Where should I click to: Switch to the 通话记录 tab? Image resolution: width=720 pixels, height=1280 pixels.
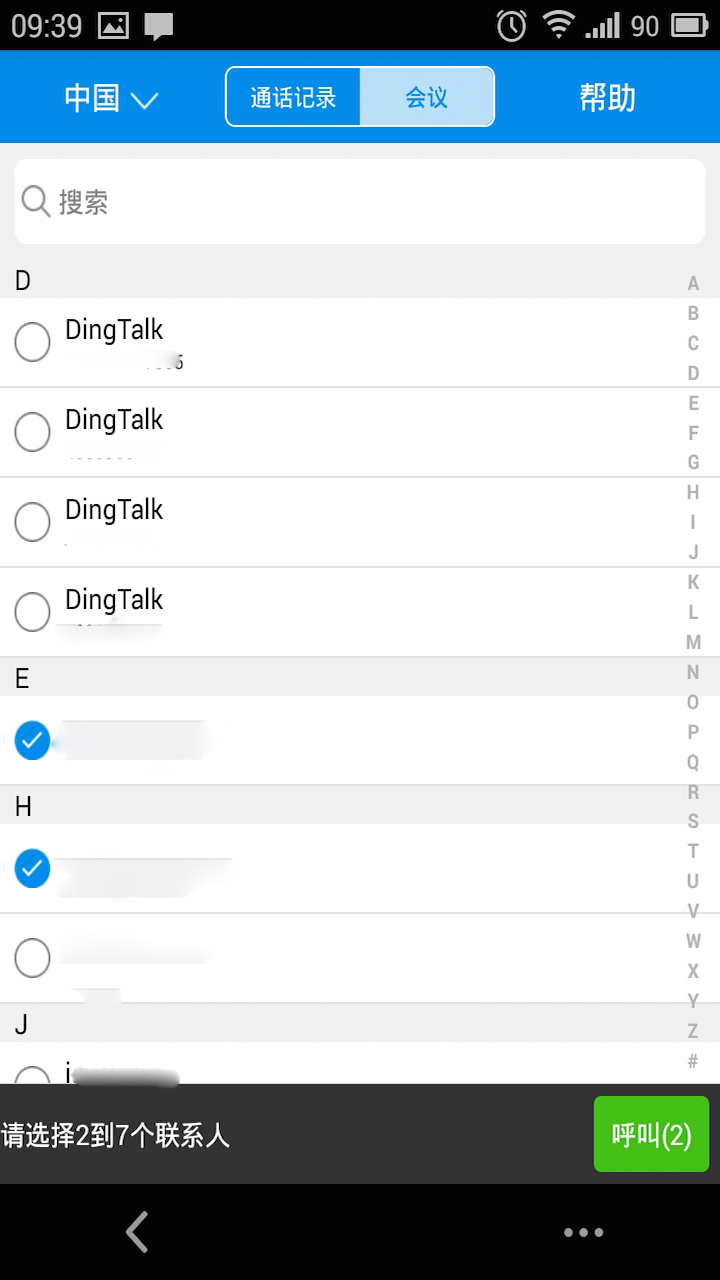[x=293, y=97]
